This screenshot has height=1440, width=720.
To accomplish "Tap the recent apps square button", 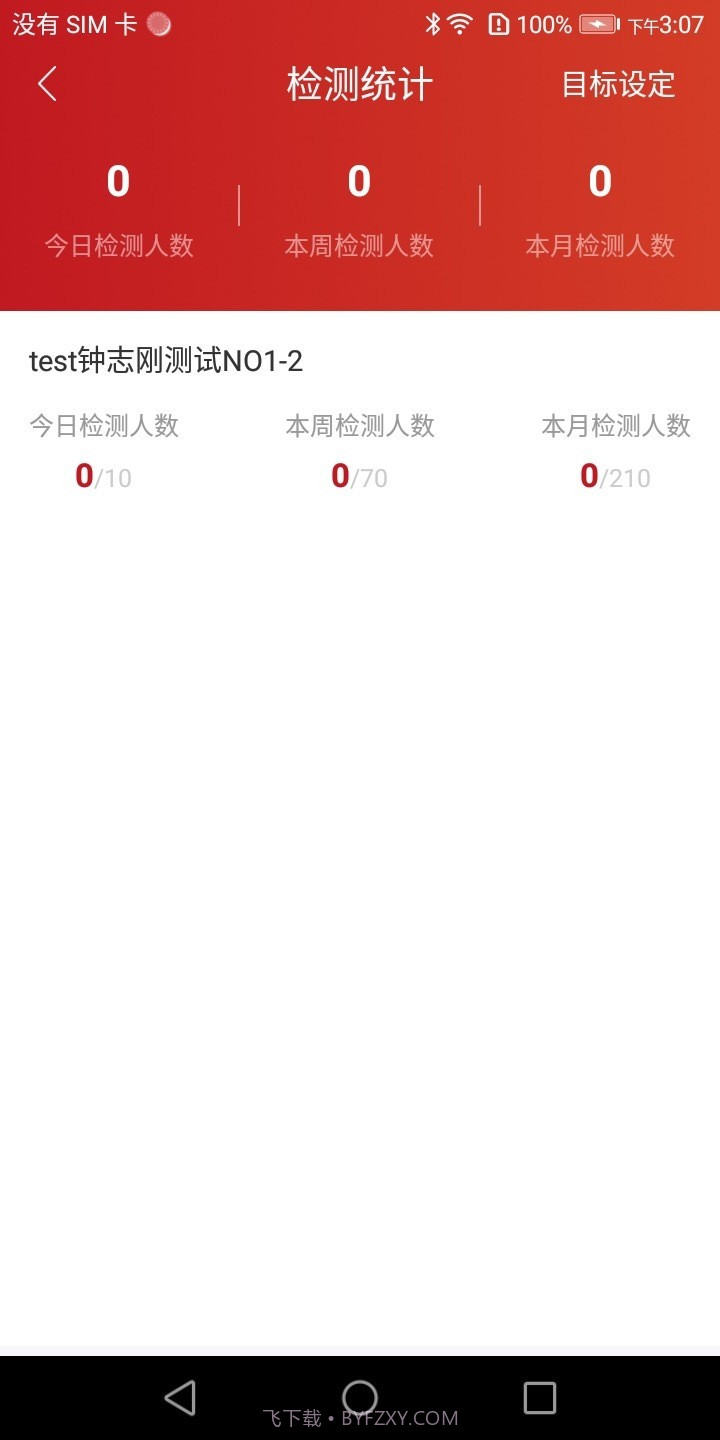I will pyautogui.click(x=540, y=1398).
